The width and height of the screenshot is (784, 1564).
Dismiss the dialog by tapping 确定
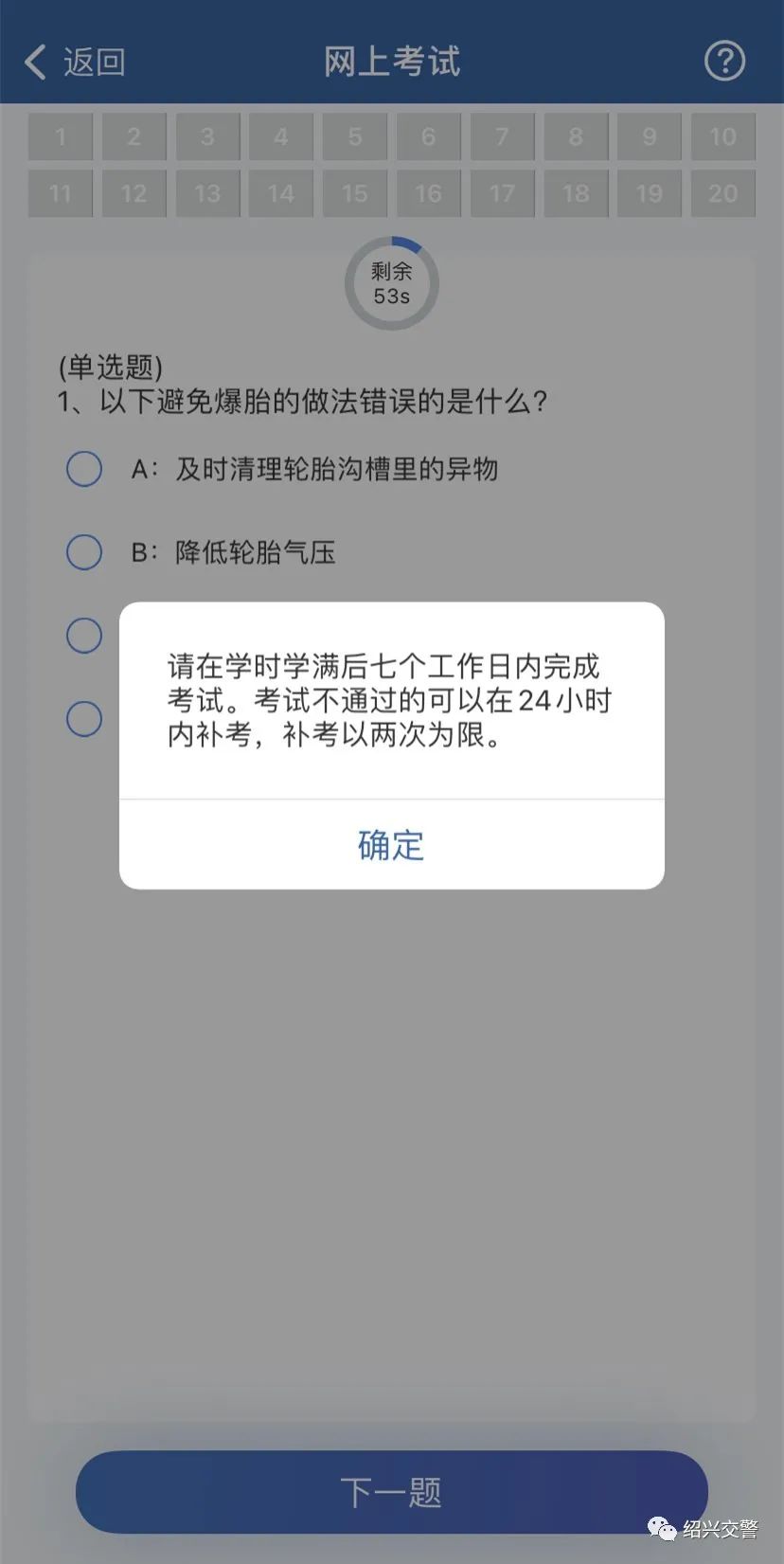point(389,846)
